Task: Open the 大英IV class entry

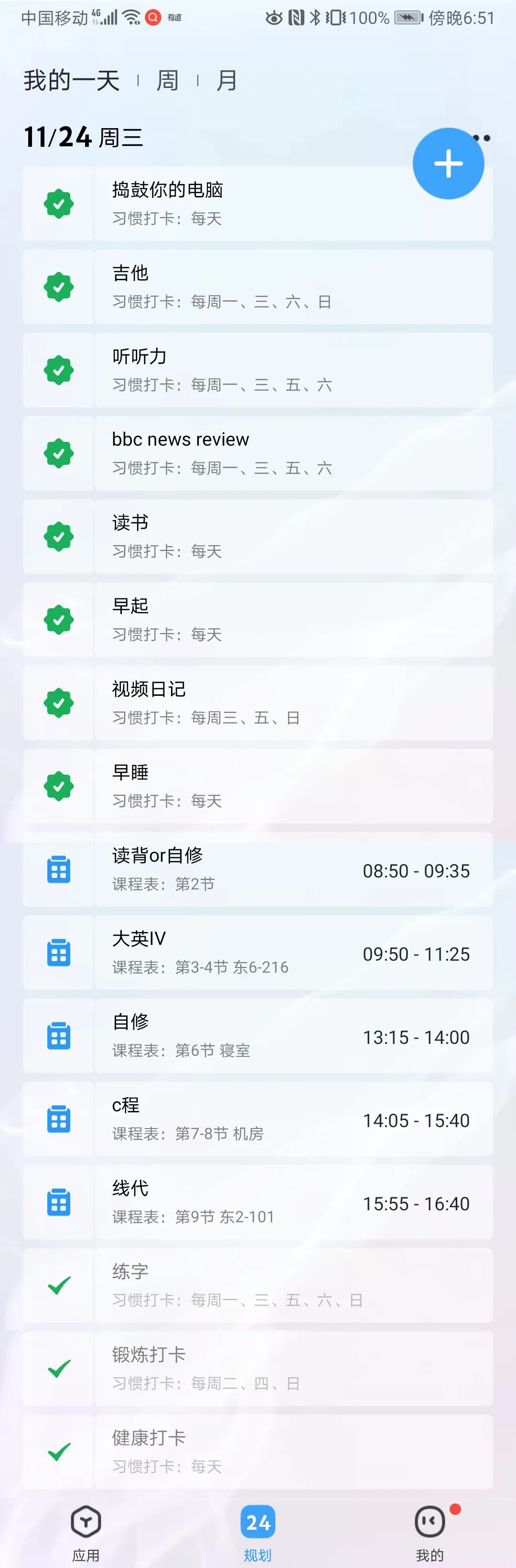Action: (x=292, y=953)
